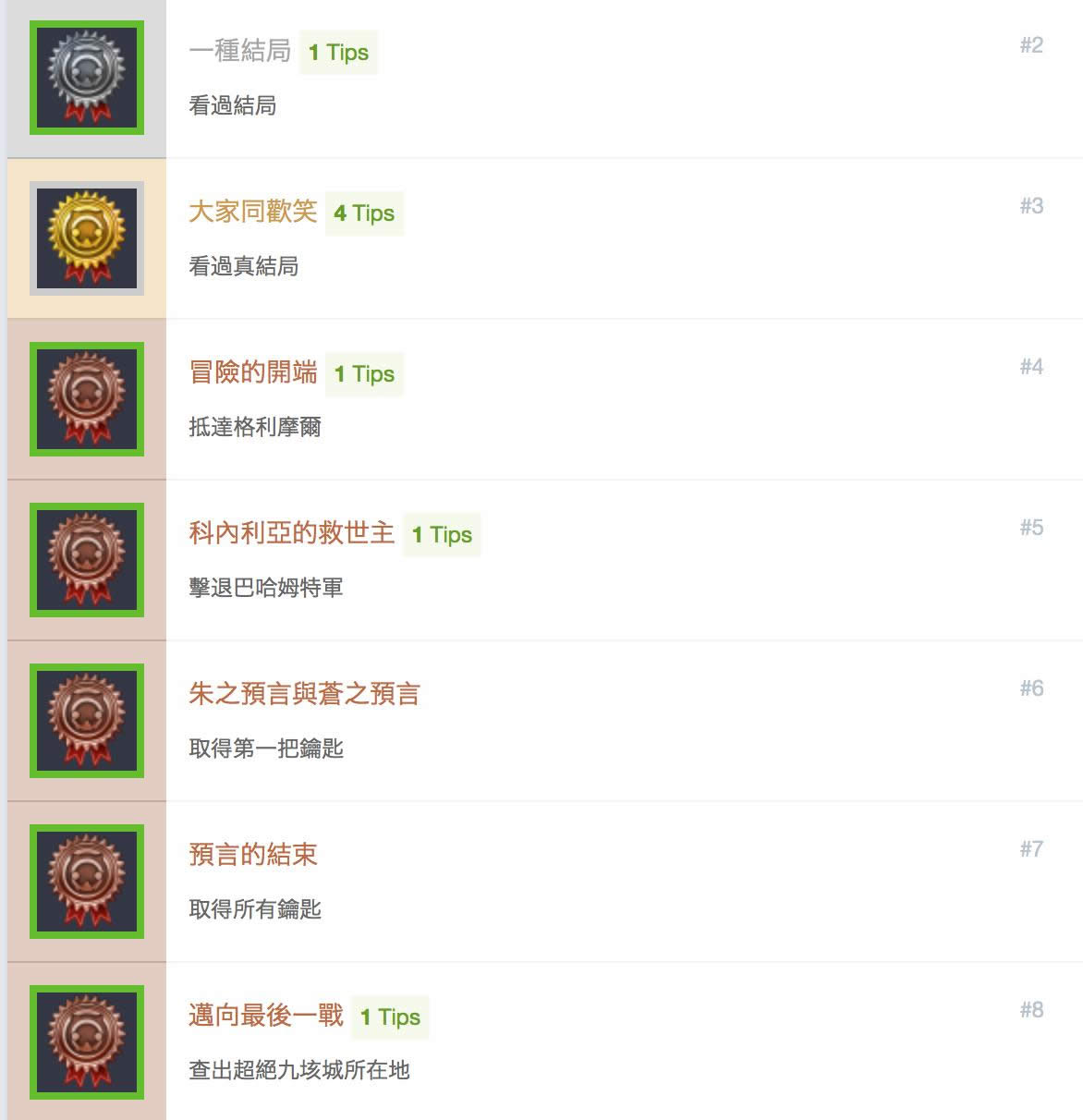This screenshot has width=1083, height=1120.
Task: Check the 1 Tips badge on 冒險的開端
Action: (364, 374)
